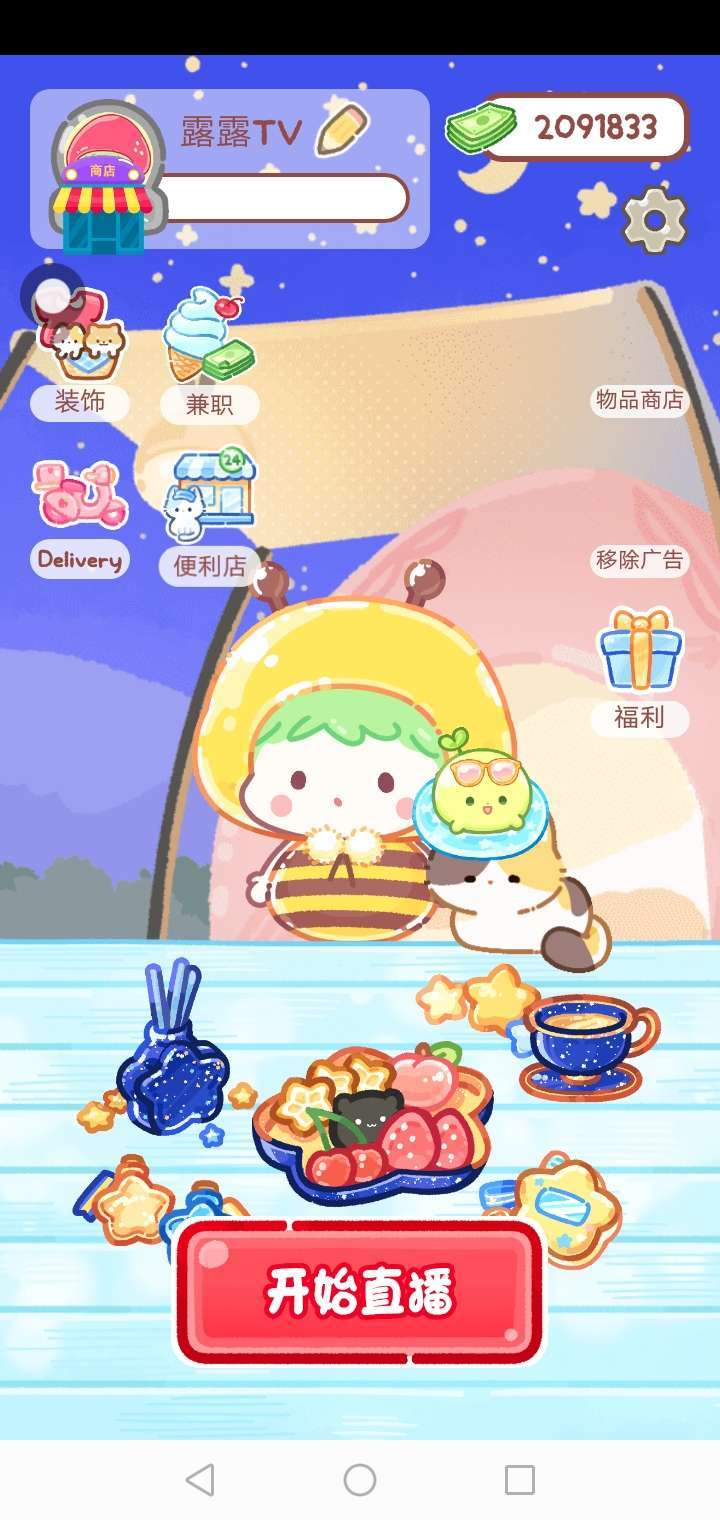Visit the 便利店 convenience store

coord(209,520)
